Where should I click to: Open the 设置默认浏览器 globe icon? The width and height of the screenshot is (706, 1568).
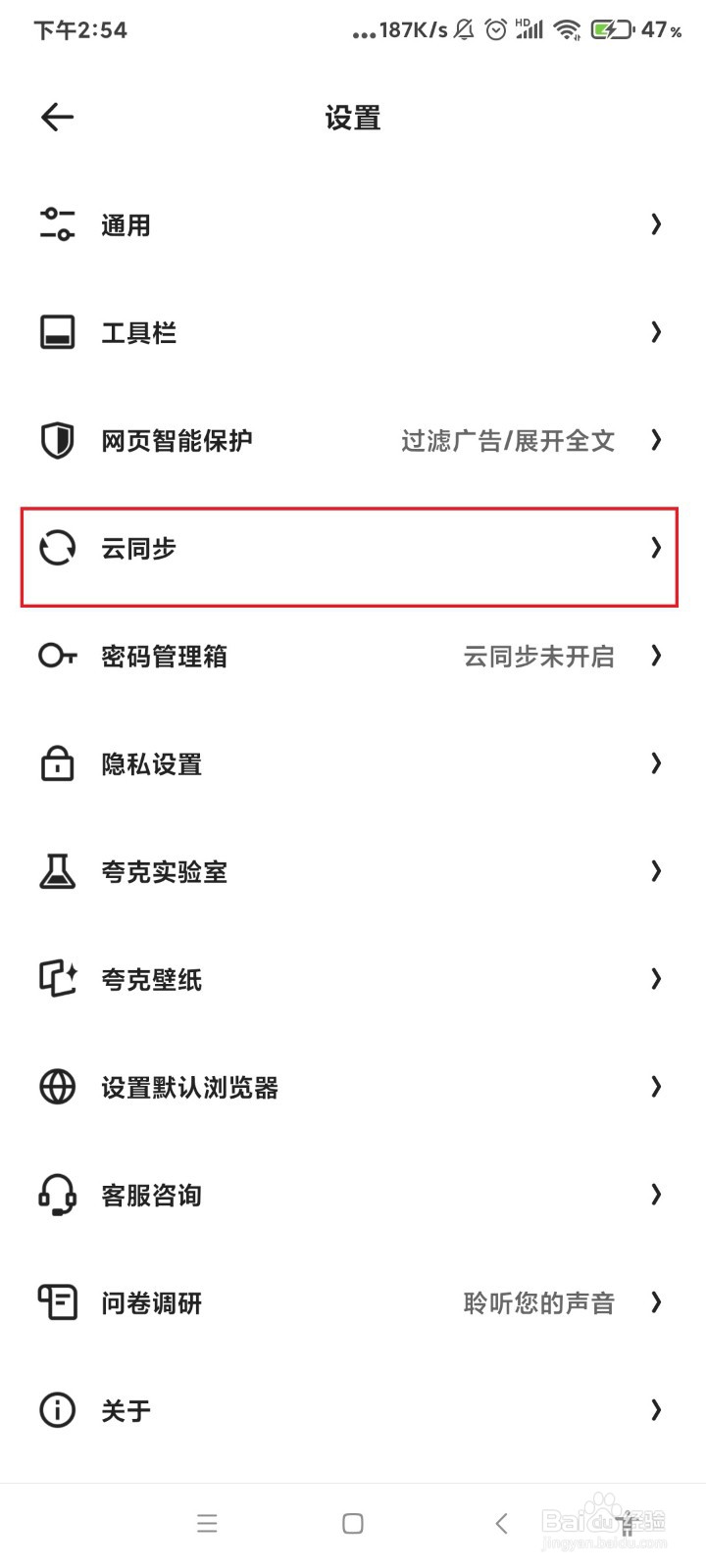click(x=57, y=1087)
